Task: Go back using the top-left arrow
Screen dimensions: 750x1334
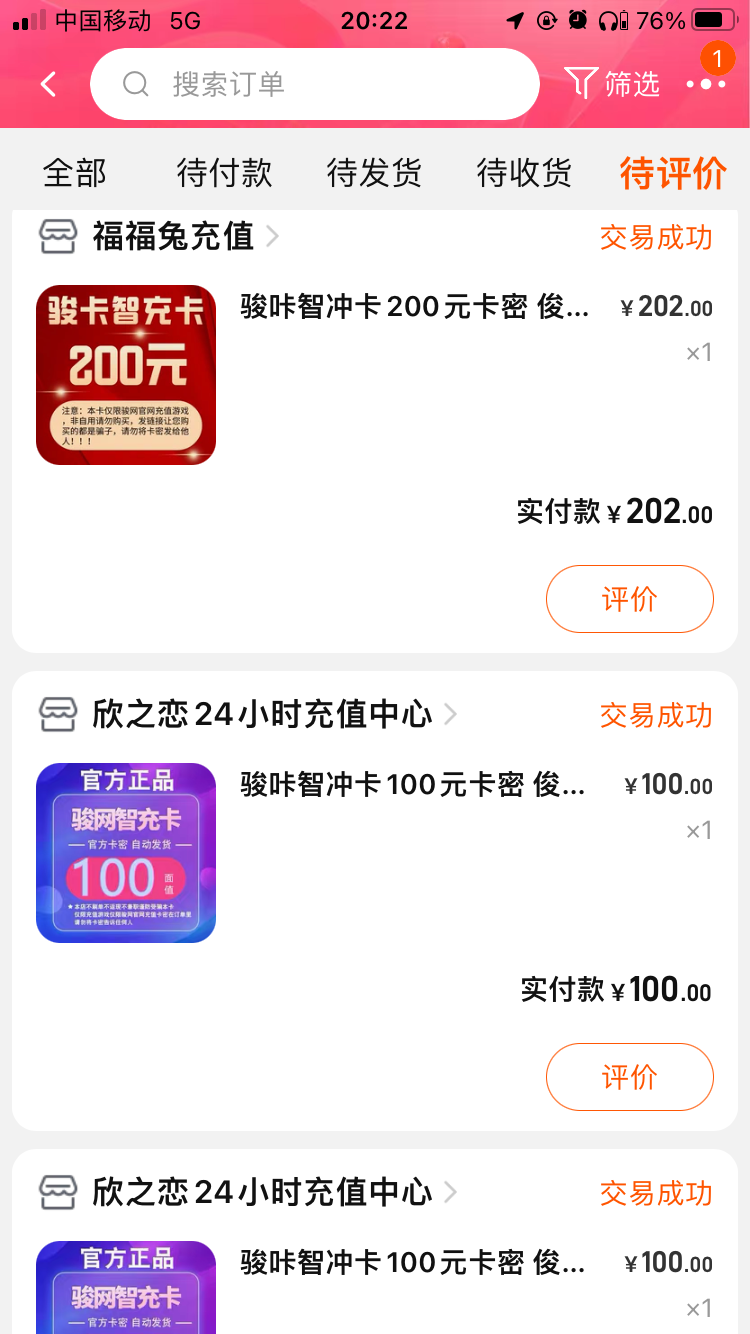Action: click(48, 84)
